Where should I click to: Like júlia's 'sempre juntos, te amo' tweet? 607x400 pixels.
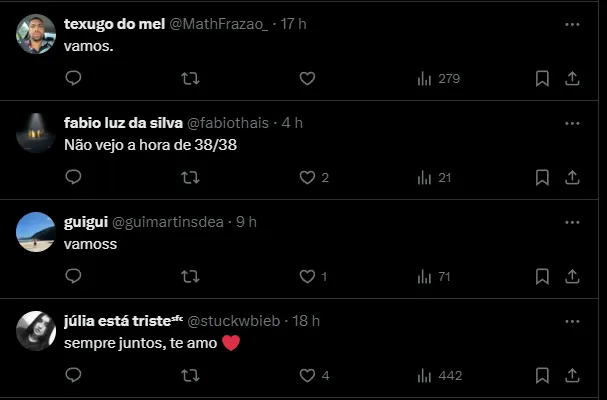click(x=307, y=375)
